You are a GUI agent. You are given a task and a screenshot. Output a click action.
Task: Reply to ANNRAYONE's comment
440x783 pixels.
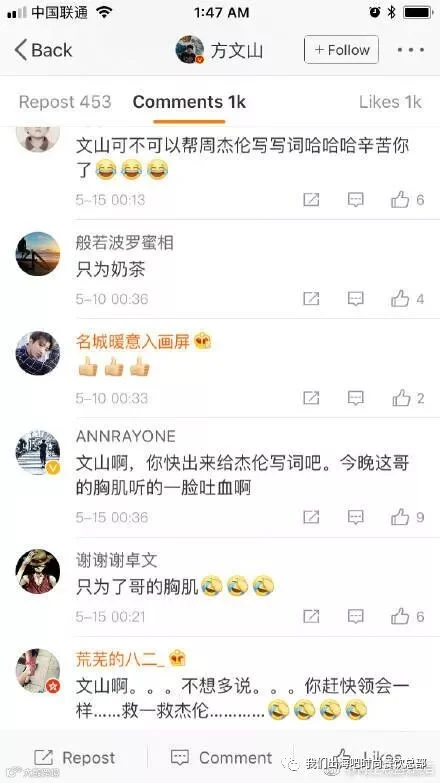pyautogui.click(x=355, y=517)
